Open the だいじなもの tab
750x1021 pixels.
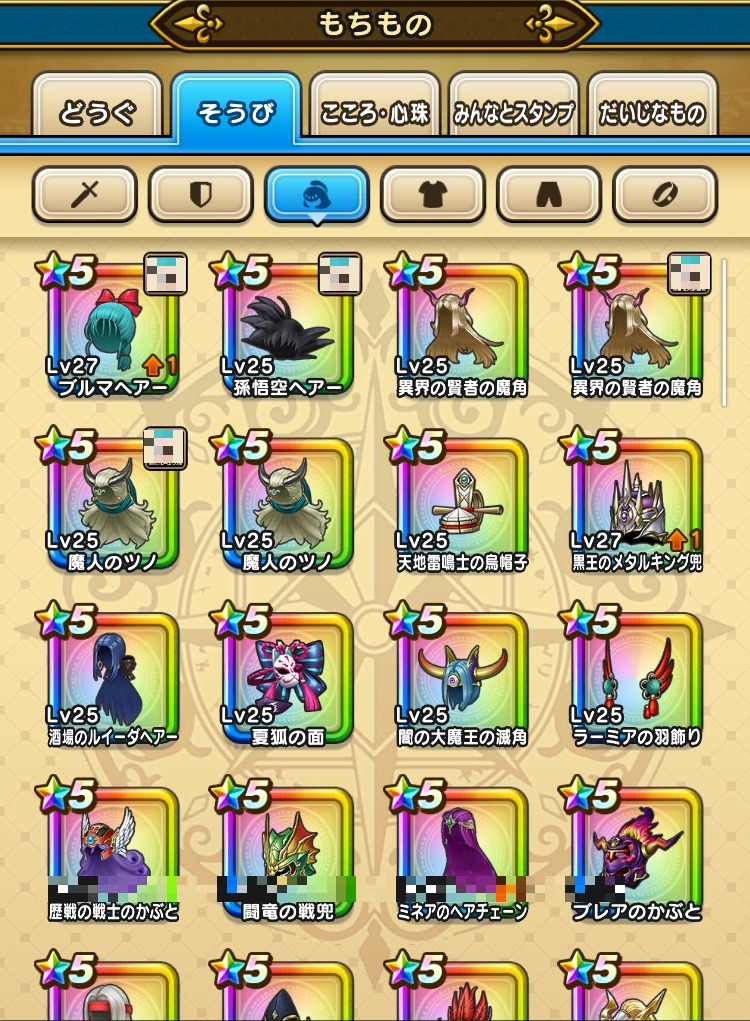tap(652, 111)
